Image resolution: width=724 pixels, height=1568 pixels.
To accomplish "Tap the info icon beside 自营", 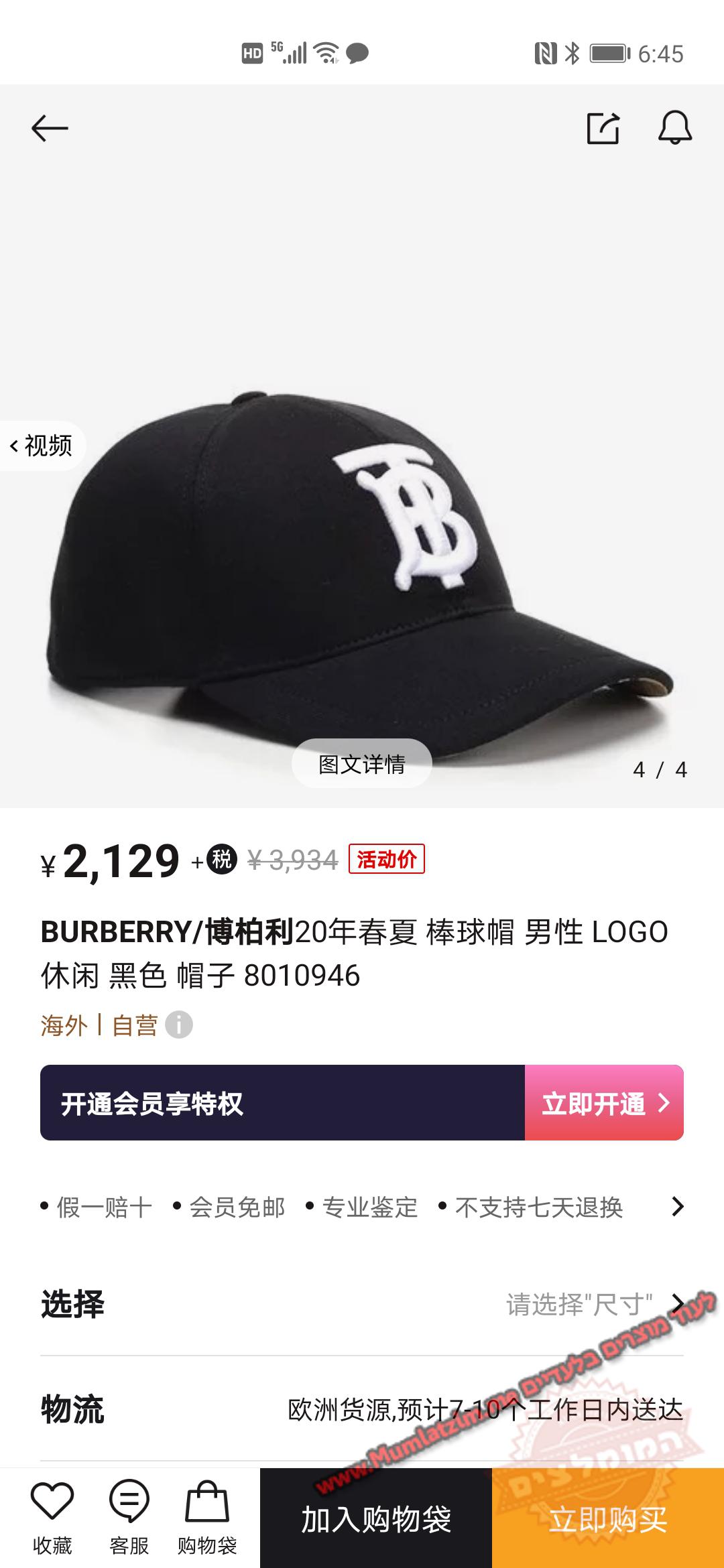I will tap(179, 1025).
